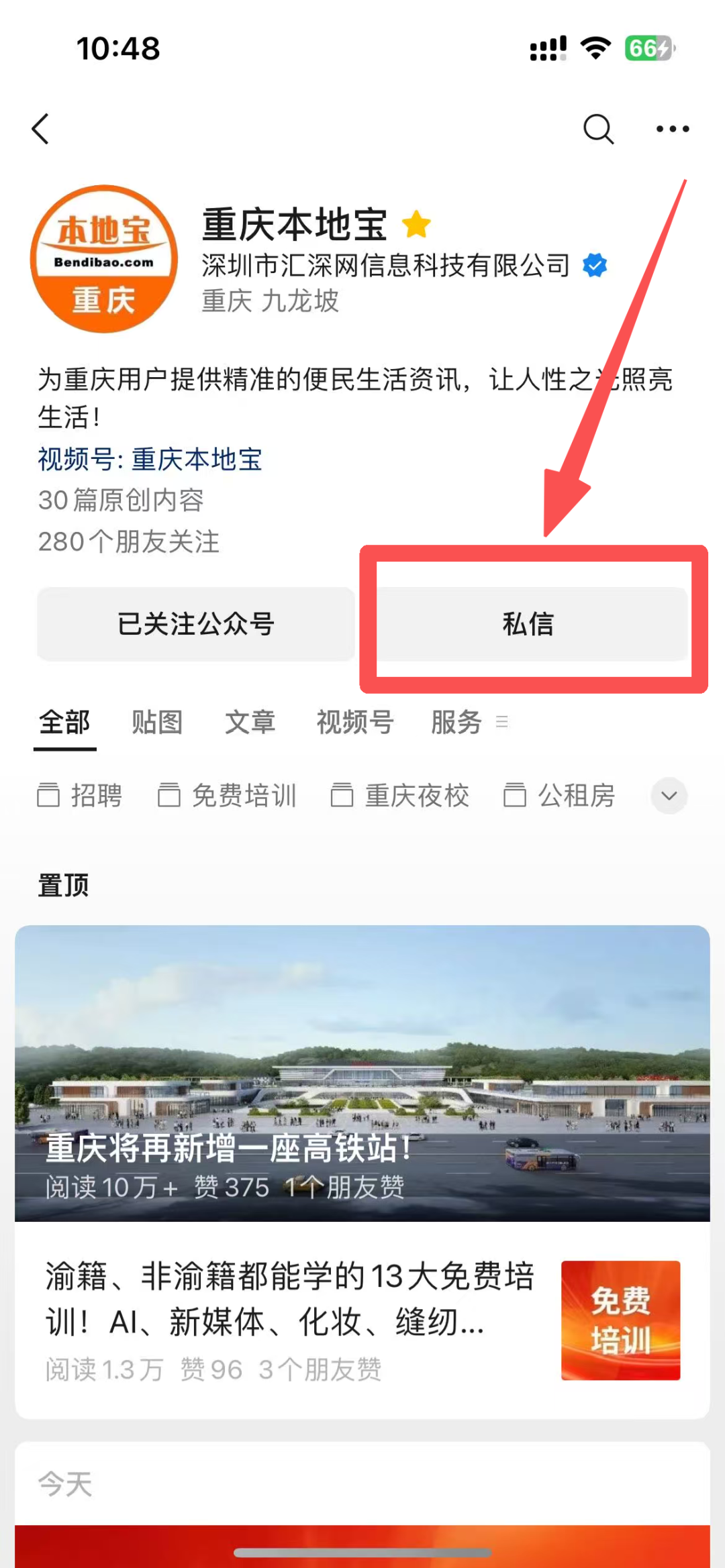Select the 全部 tab

point(64,723)
